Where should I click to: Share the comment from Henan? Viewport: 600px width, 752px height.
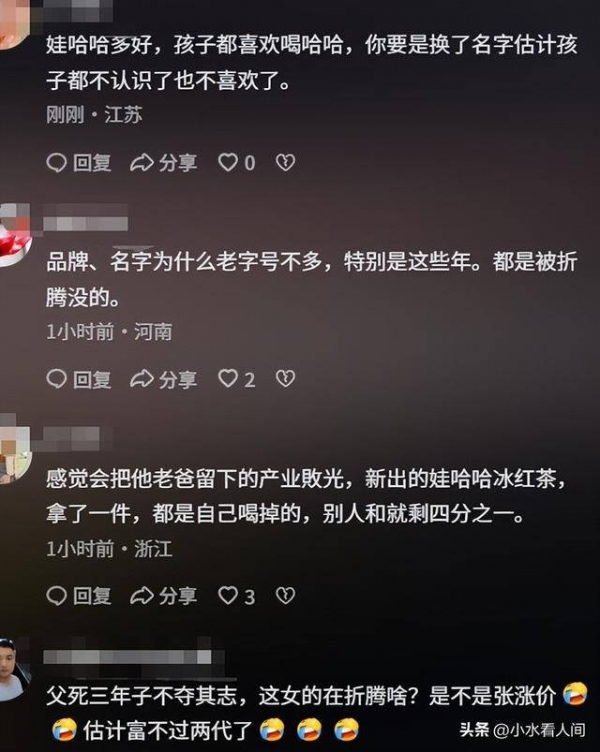point(165,379)
